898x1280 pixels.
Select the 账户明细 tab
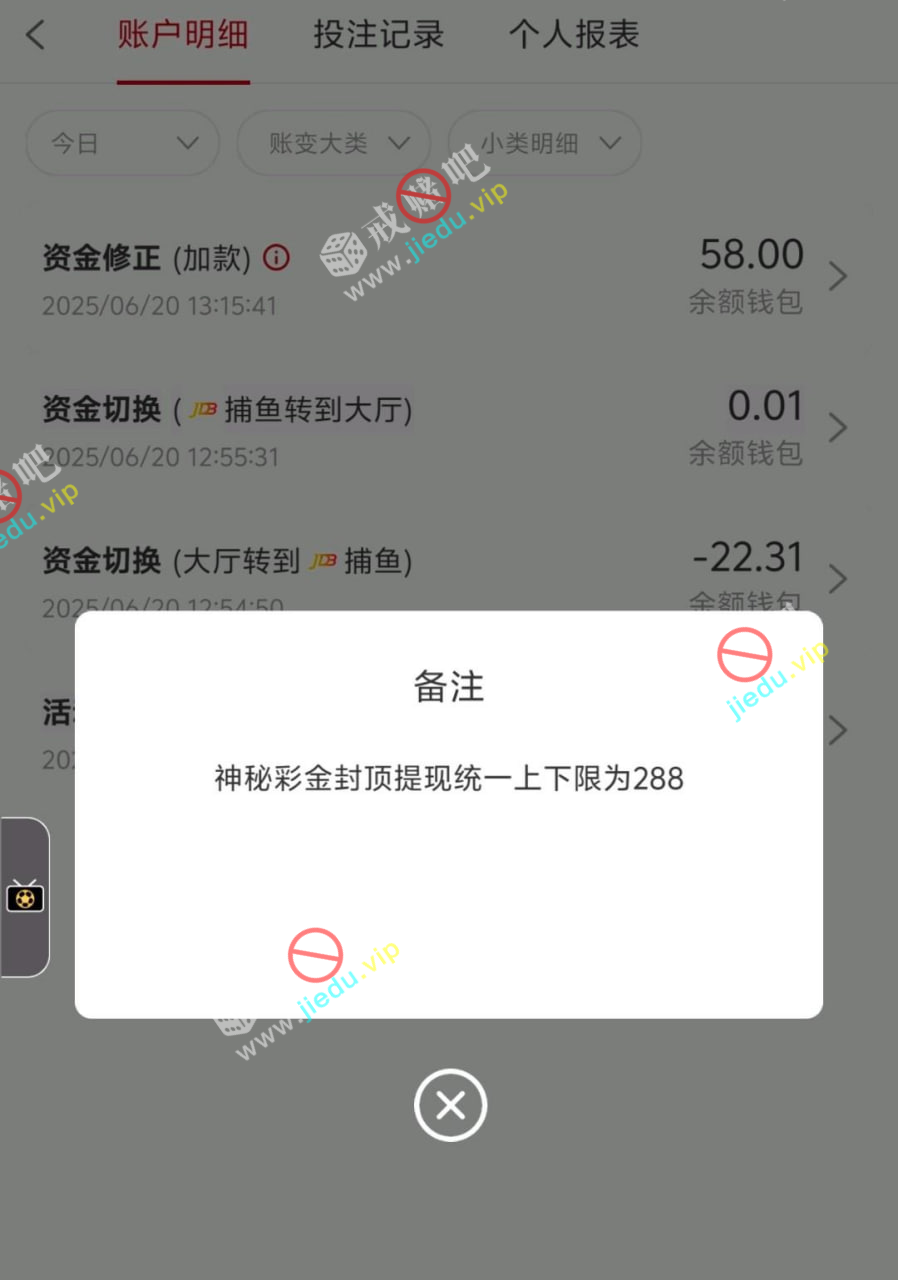click(183, 36)
